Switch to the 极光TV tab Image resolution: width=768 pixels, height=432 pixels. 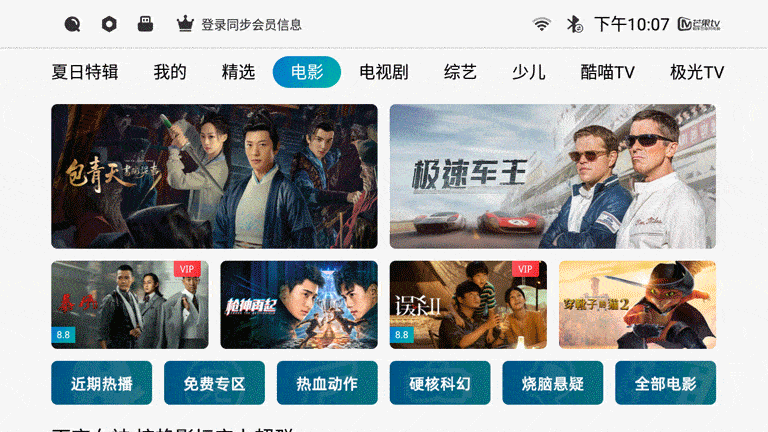pyautogui.click(x=697, y=72)
